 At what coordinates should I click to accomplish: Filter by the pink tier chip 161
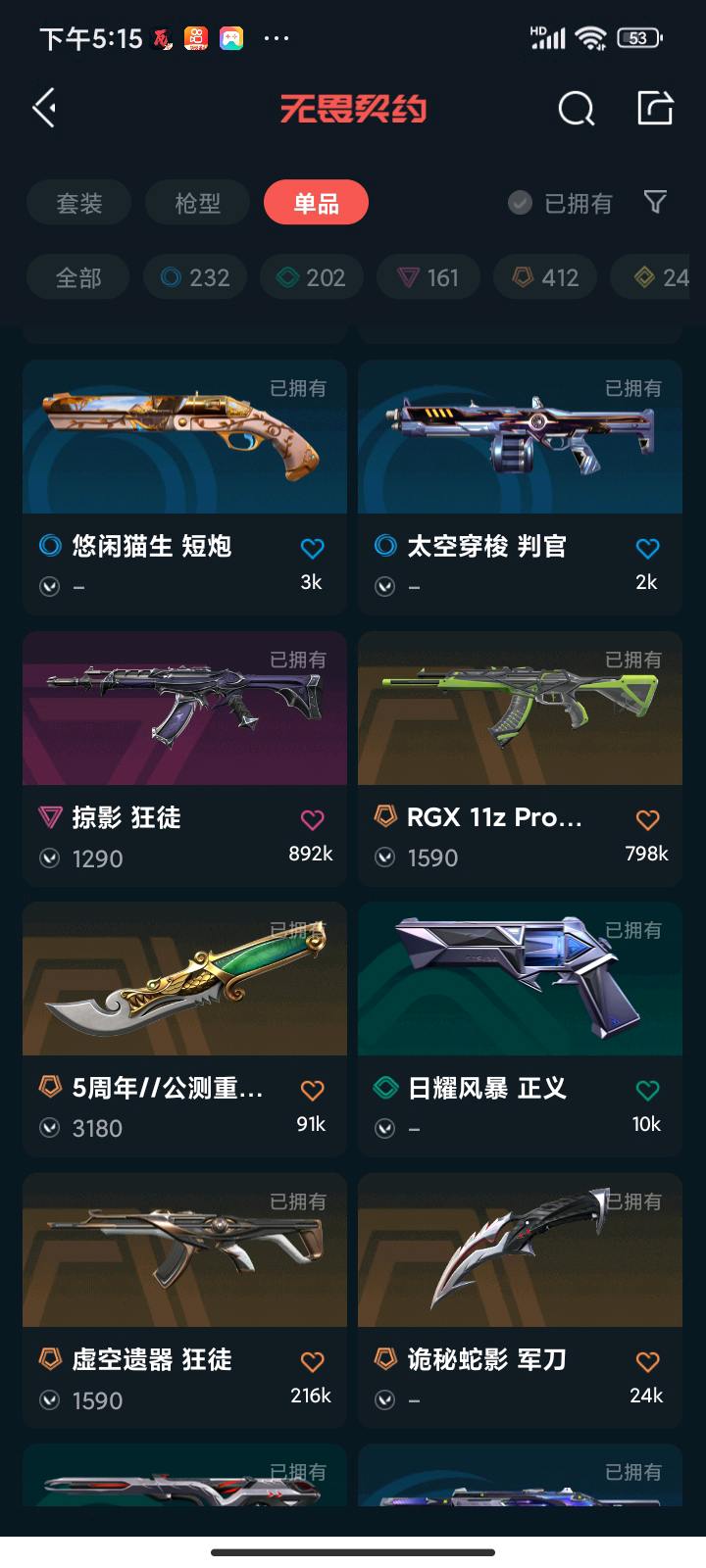(429, 277)
